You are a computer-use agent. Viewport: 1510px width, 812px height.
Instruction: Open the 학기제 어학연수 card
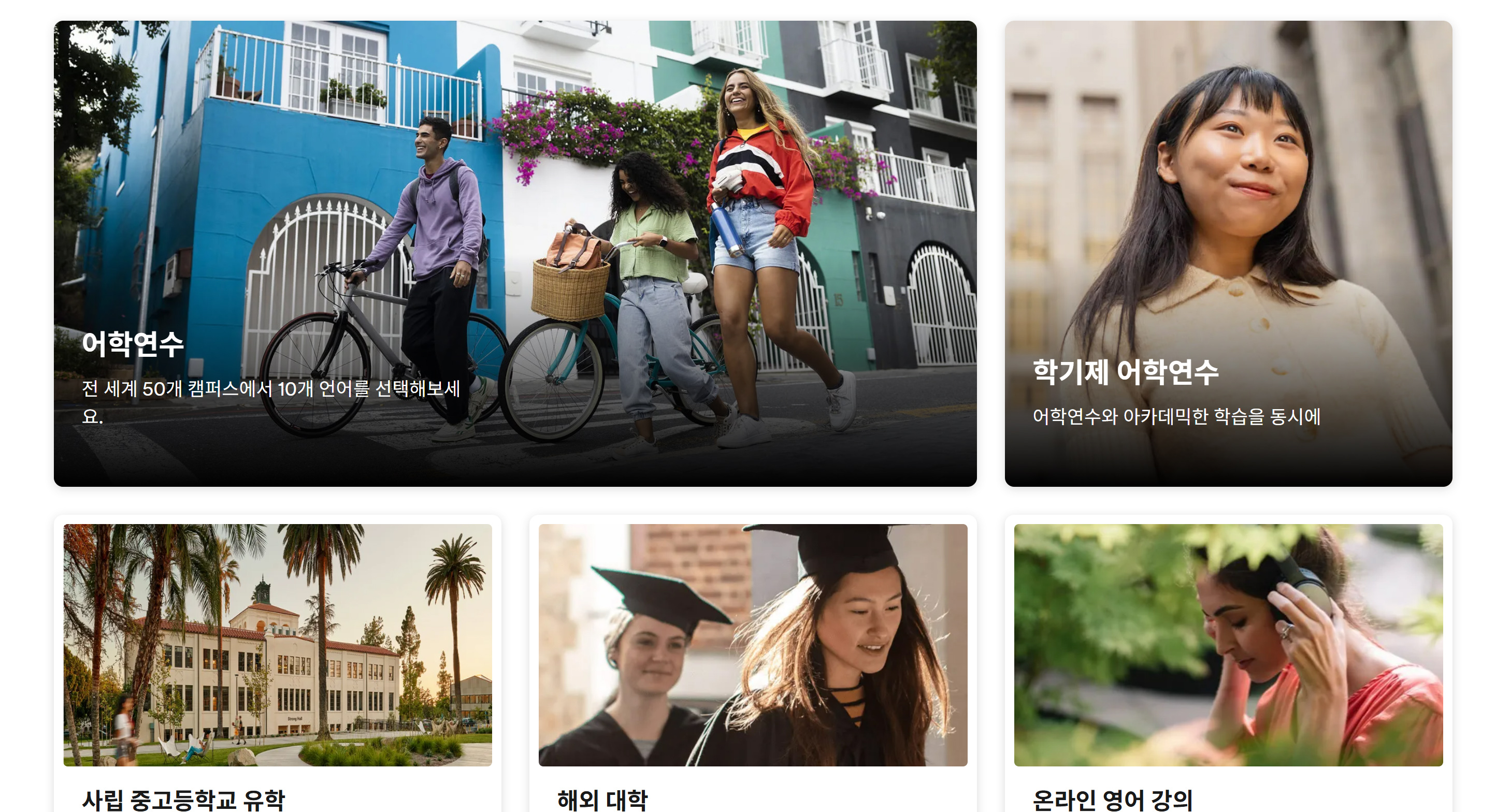[1228, 253]
